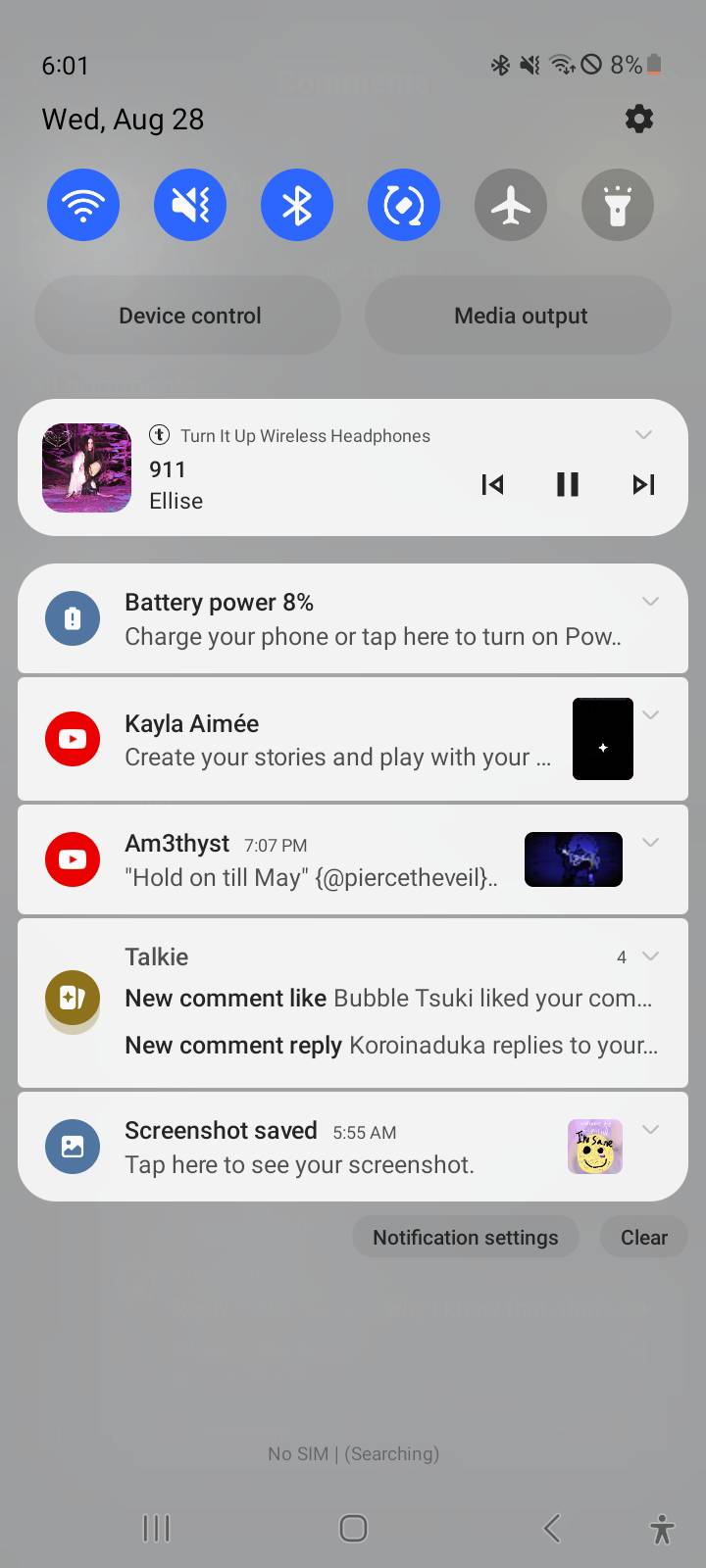This screenshot has height=1568, width=706.
Task: Turn on the flashlight
Action: click(618, 205)
